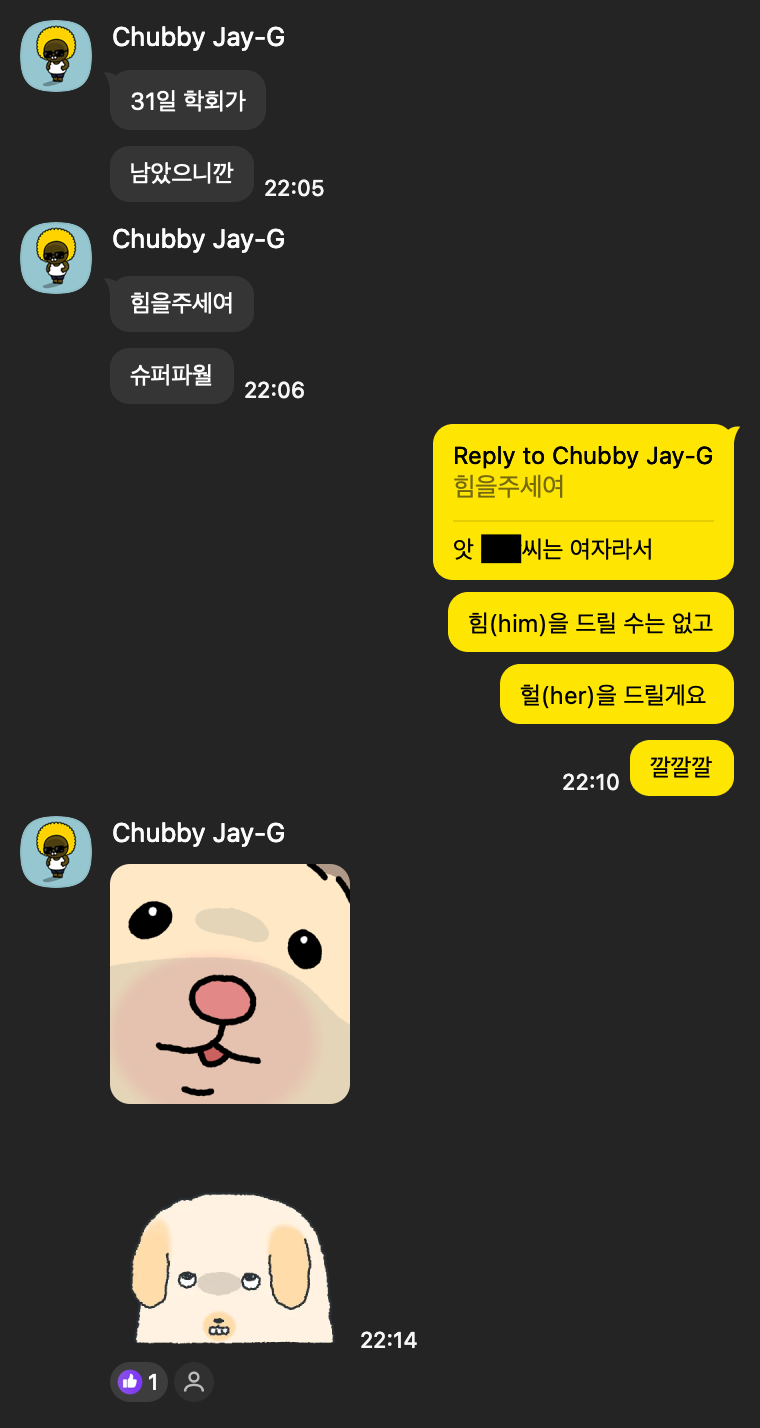Tap the thumbs-up reaction showing 1

(138, 1382)
